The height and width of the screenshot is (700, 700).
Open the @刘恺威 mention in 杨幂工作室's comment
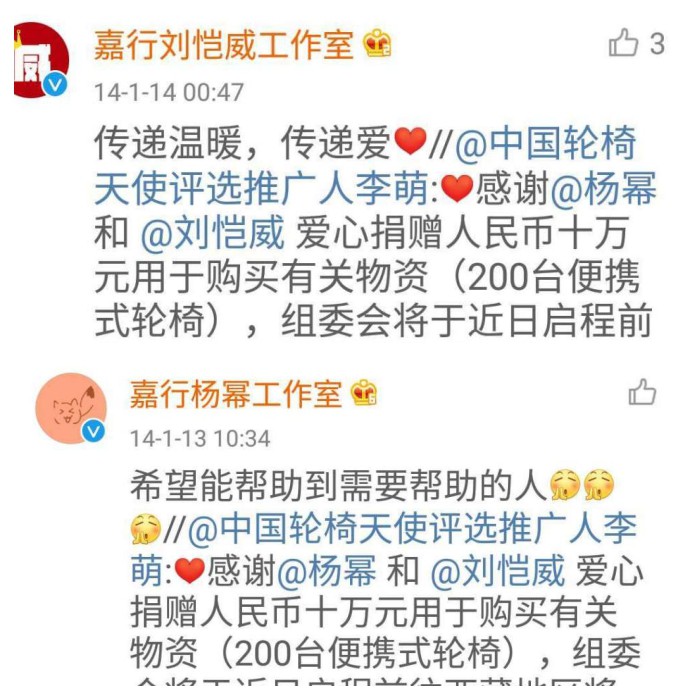point(490,570)
